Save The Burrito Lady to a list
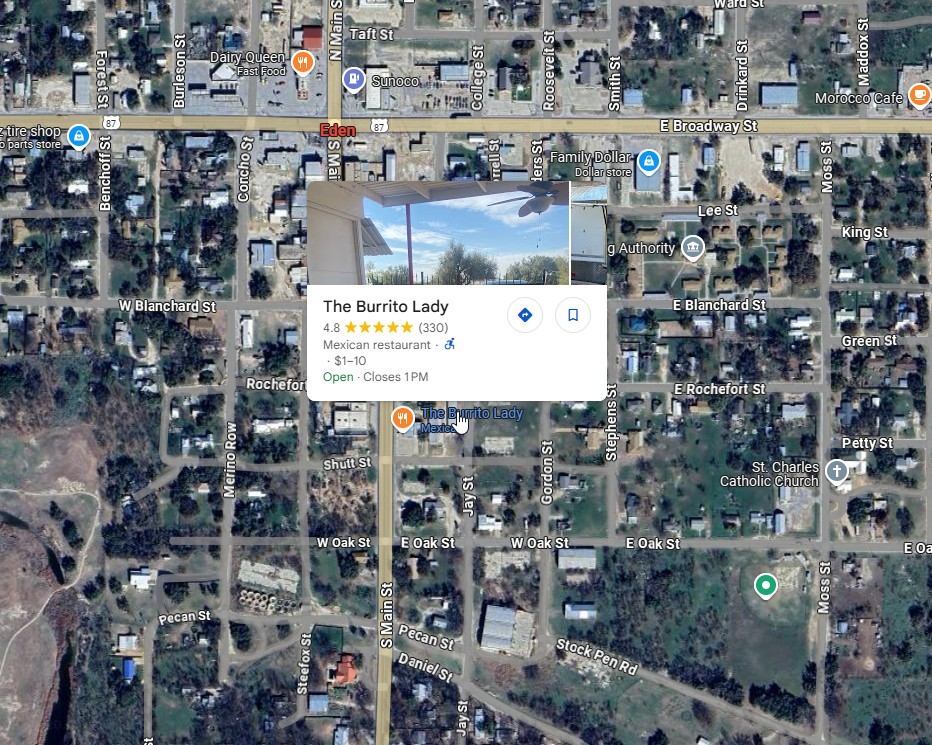This screenshot has width=932, height=745. click(573, 315)
